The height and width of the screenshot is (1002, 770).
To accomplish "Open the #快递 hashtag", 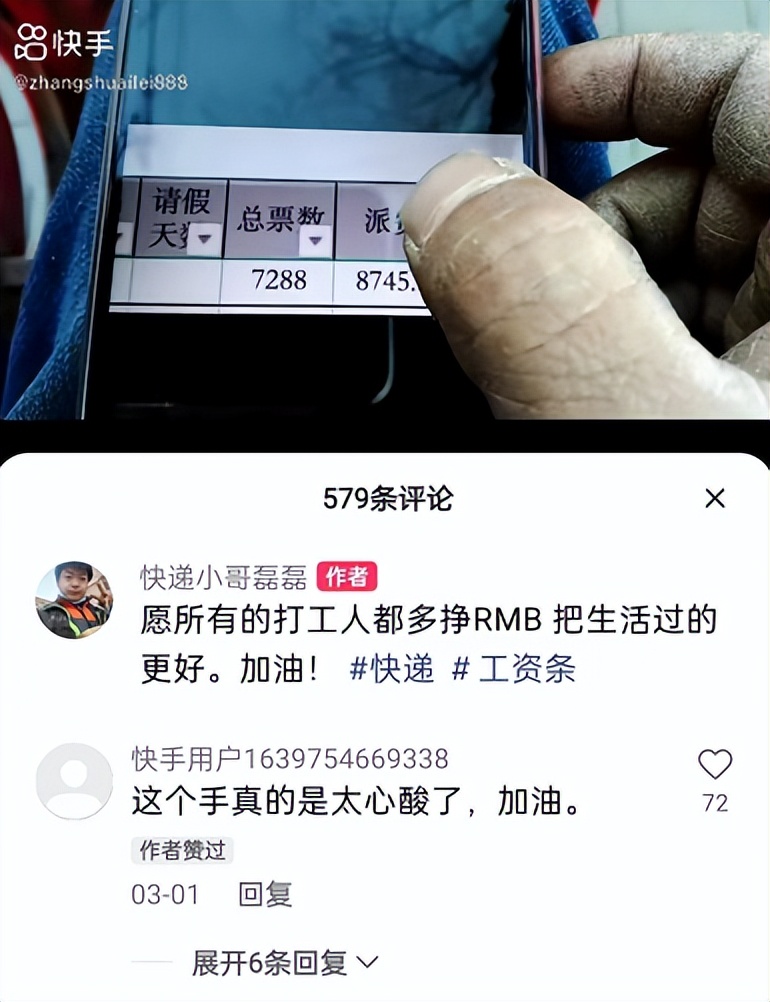I will click(x=392, y=669).
